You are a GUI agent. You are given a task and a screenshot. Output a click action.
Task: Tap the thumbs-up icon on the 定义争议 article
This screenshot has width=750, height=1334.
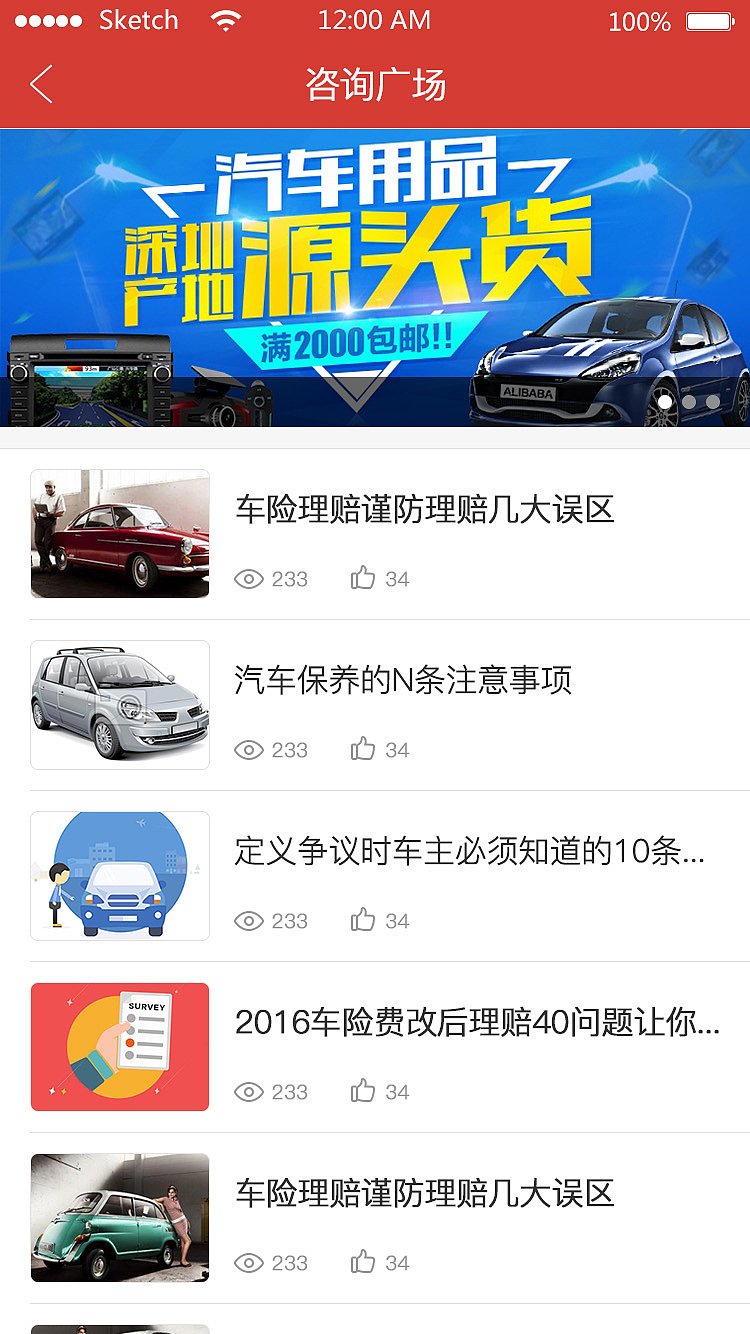363,919
